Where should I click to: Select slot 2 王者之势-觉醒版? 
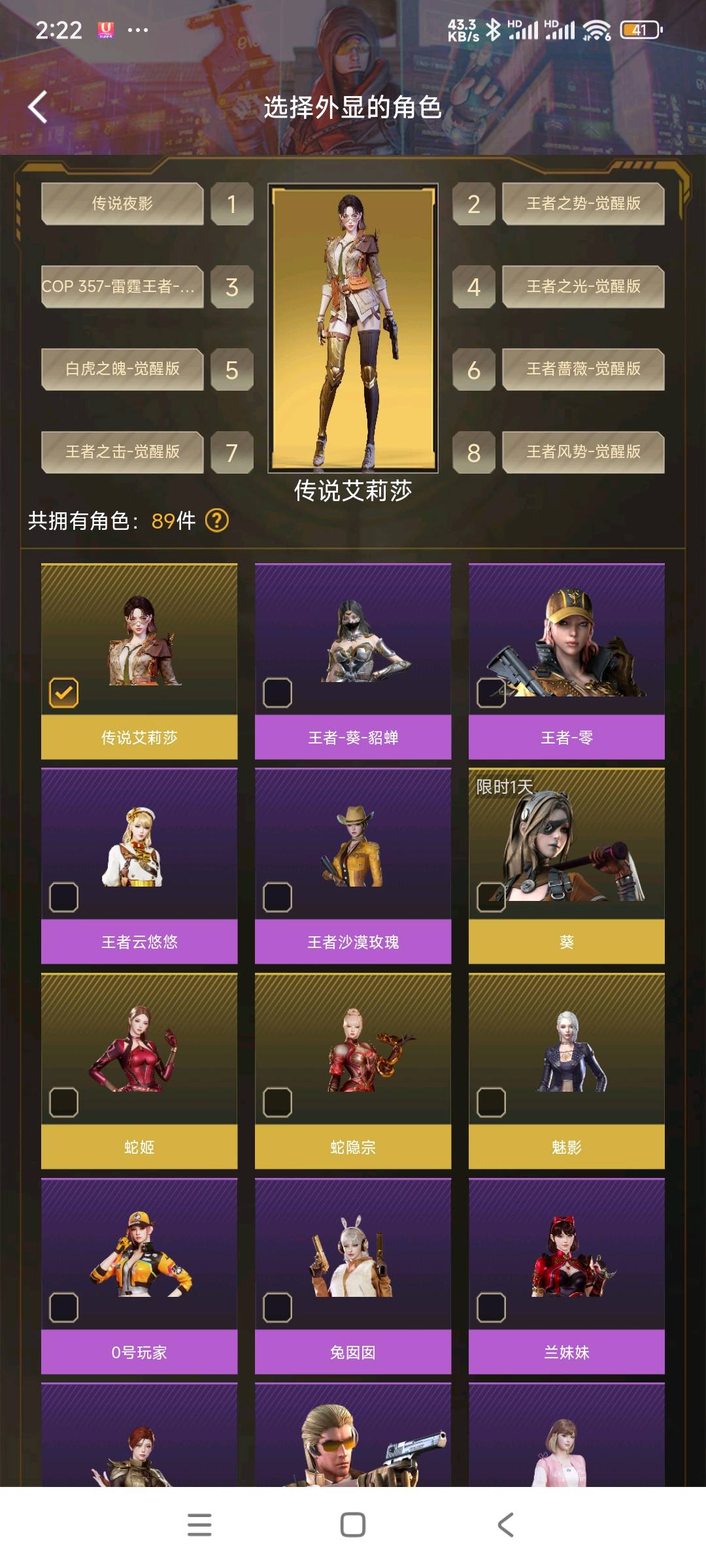pyautogui.click(x=583, y=204)
